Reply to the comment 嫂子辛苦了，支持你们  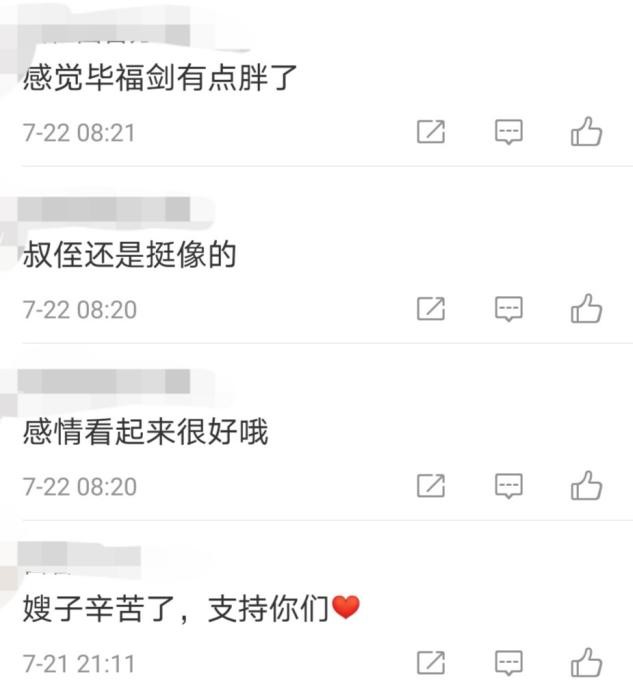[509, 662]
